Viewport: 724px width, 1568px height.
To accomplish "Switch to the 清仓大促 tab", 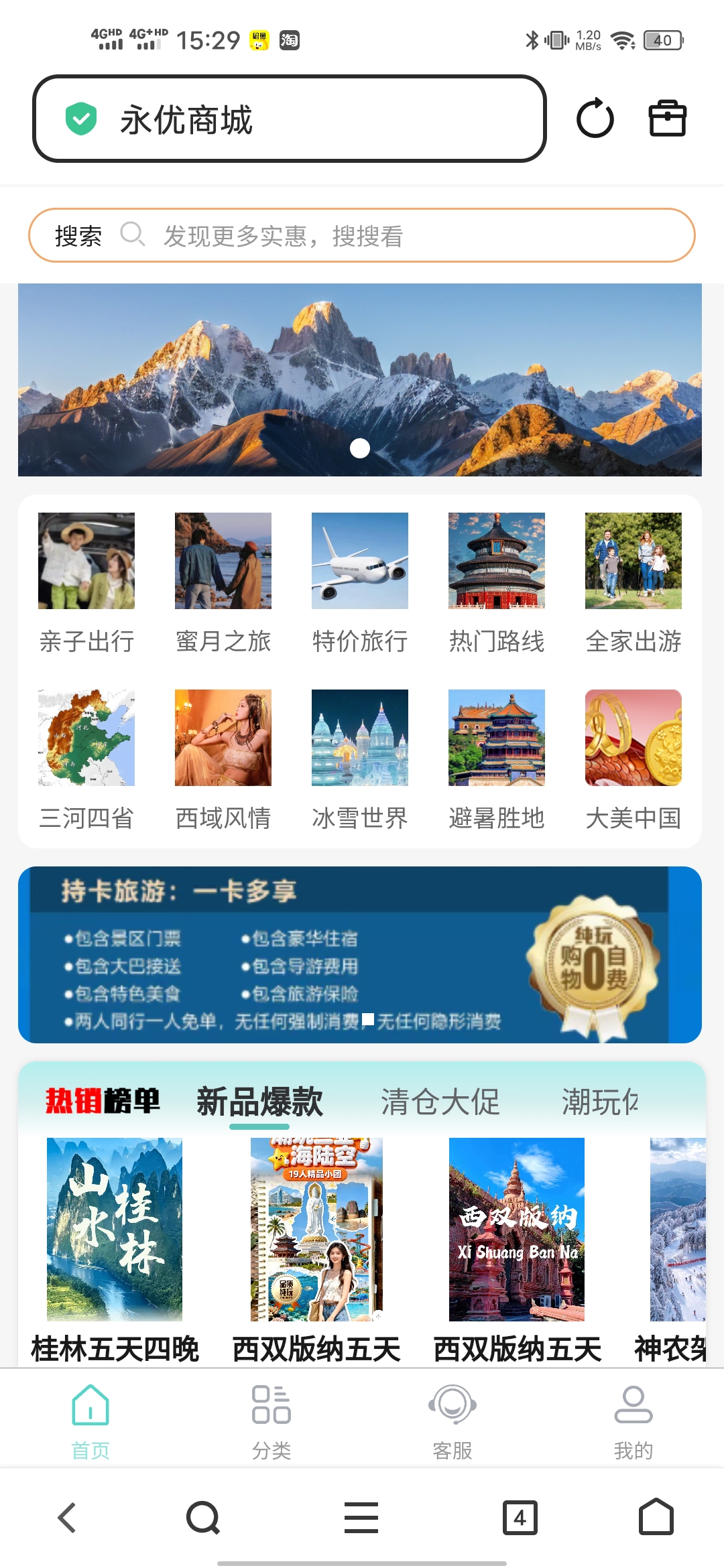I will [440, 1102].
